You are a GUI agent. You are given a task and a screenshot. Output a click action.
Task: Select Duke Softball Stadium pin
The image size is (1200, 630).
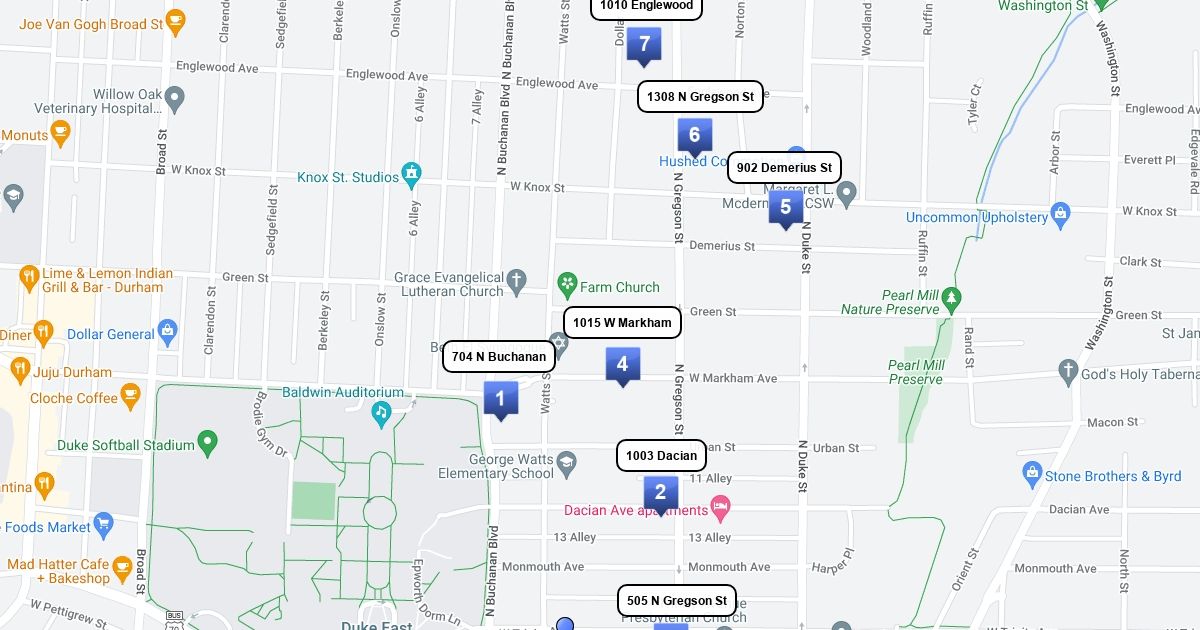click(208, 441)
